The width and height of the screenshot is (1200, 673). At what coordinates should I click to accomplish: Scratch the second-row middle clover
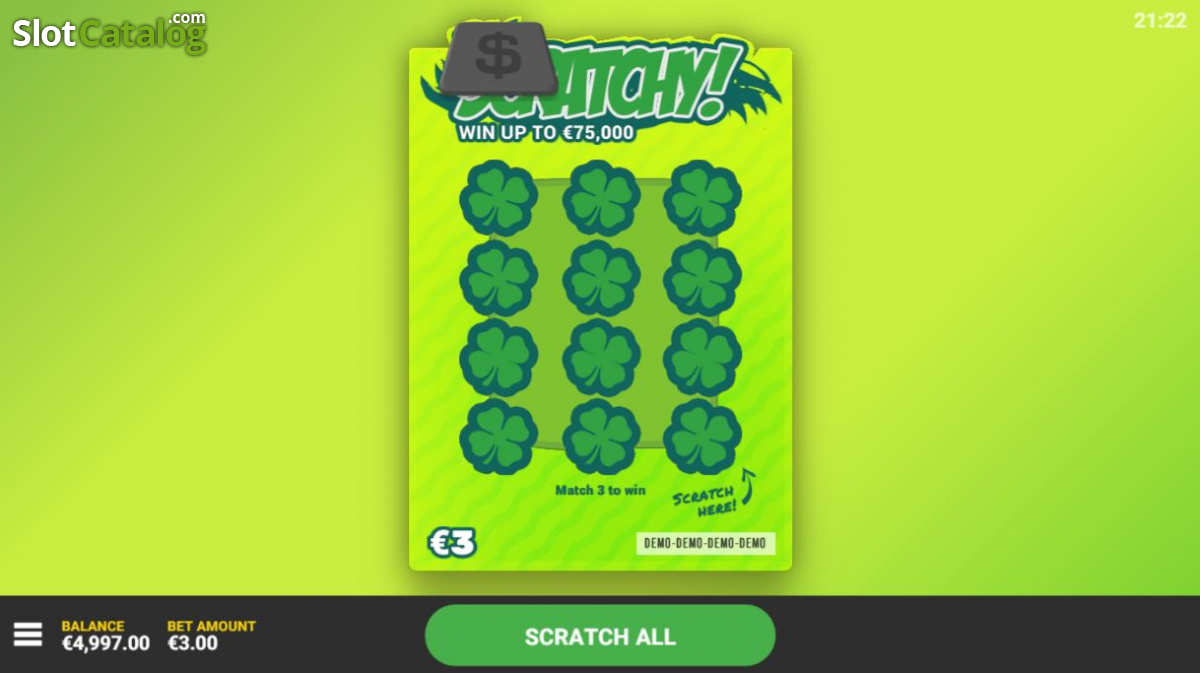[601, 277]
